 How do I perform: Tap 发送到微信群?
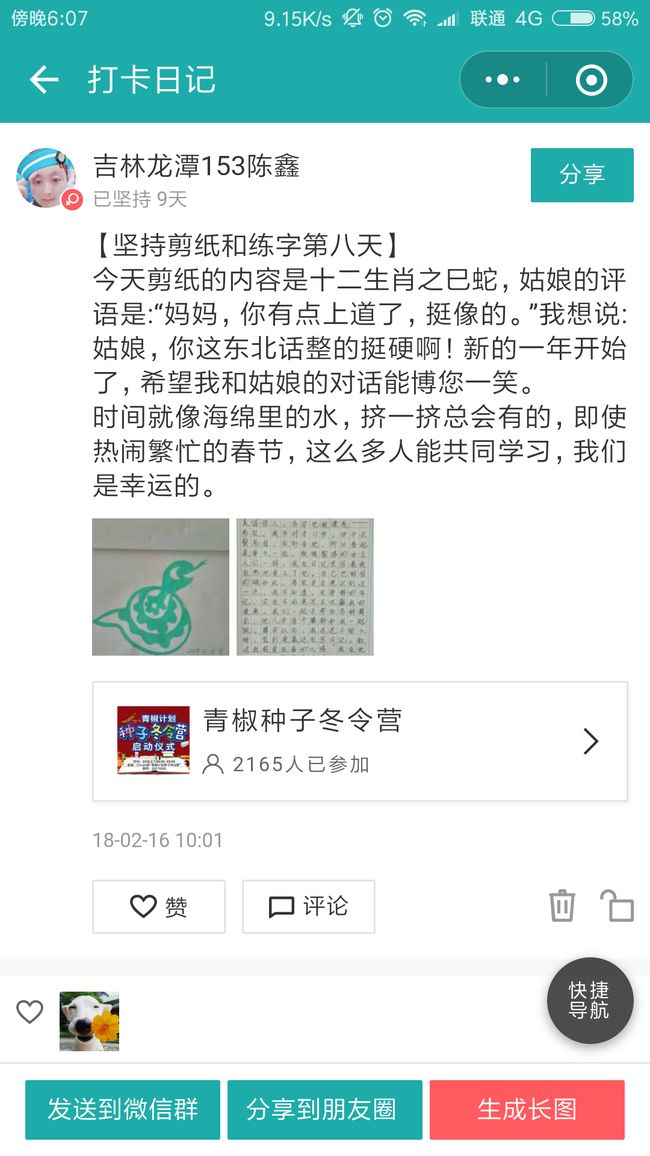122,1110
